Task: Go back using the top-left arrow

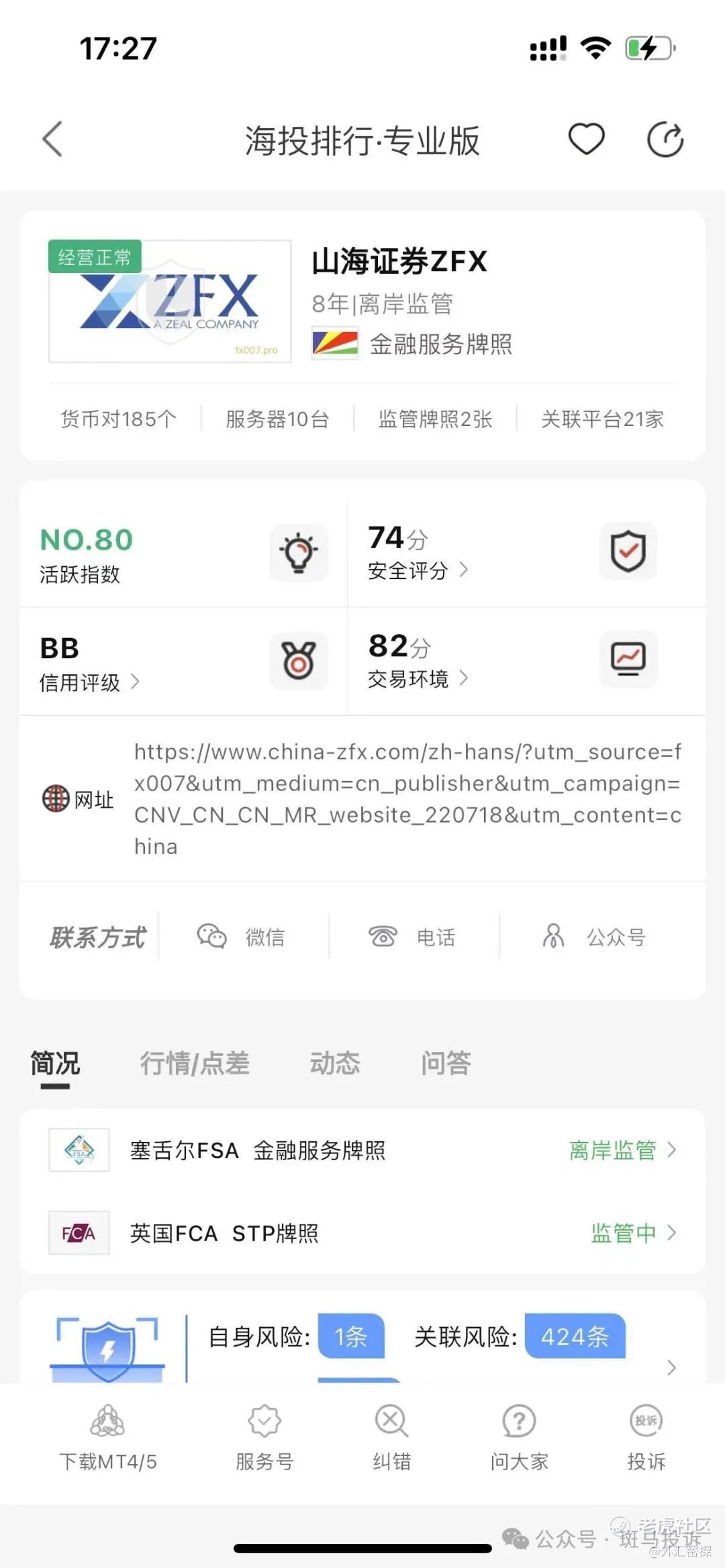Action: tap(52, 139)
